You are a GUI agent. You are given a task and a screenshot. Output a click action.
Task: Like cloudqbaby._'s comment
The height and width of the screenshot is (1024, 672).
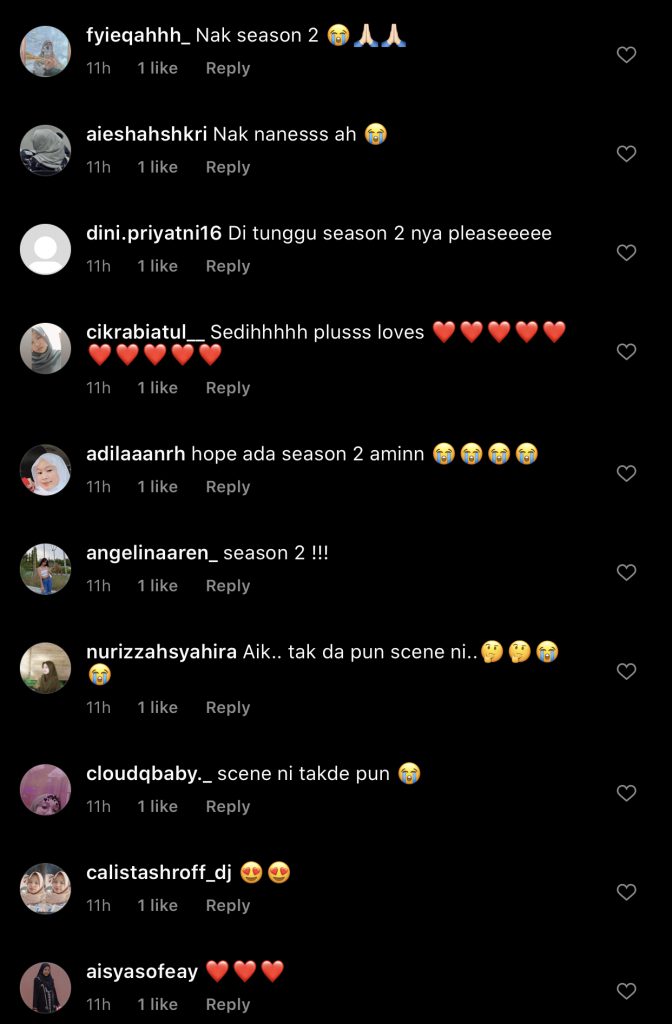click(x=626, y=793)
